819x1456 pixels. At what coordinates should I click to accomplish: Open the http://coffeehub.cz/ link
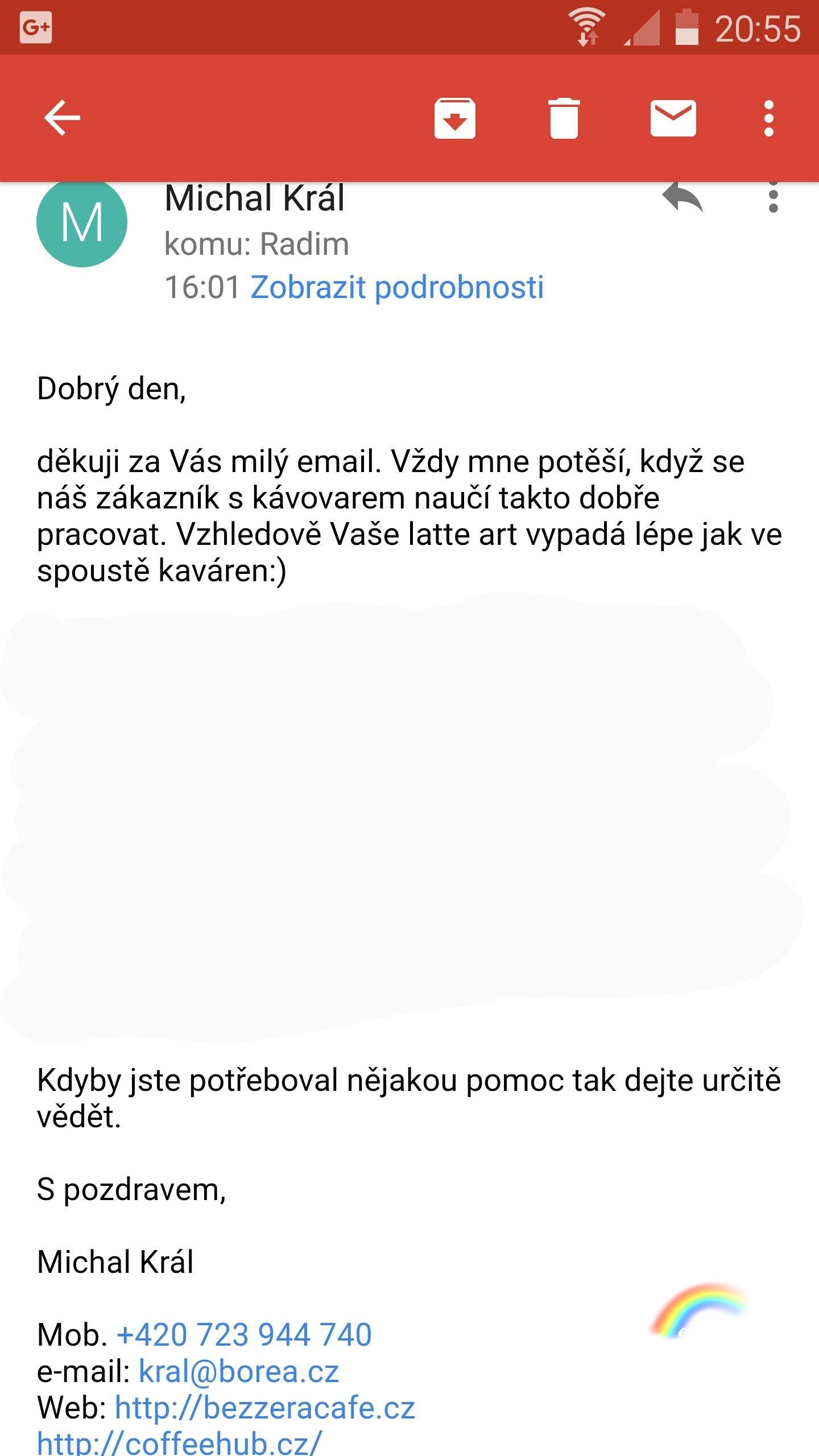coord(180,1442)
